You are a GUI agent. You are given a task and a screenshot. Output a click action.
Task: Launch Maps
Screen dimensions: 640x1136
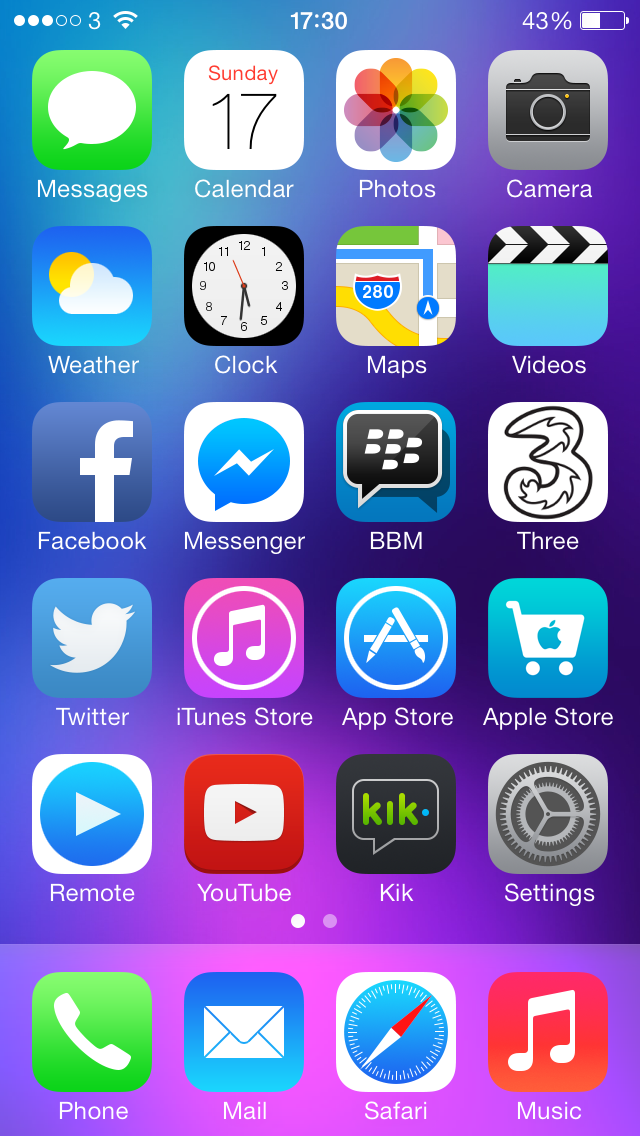[396, 286]
